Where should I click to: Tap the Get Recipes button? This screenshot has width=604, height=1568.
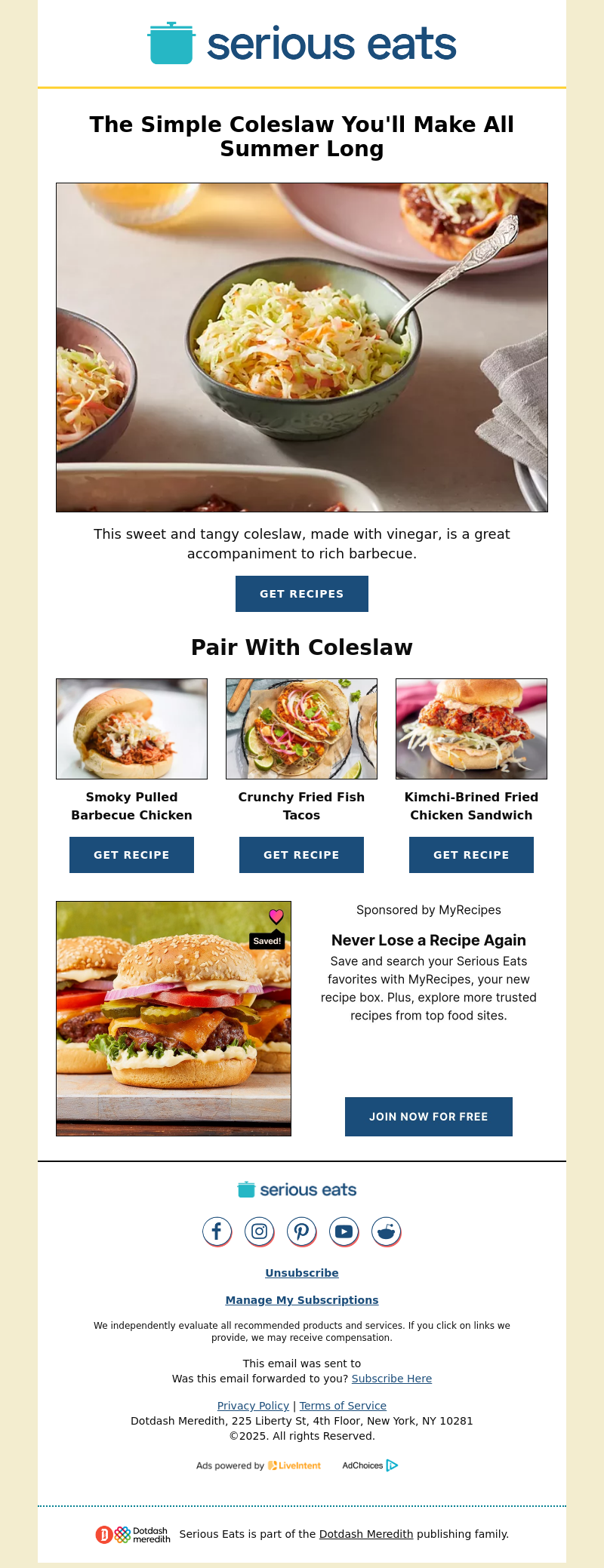(x=301, y=594)
